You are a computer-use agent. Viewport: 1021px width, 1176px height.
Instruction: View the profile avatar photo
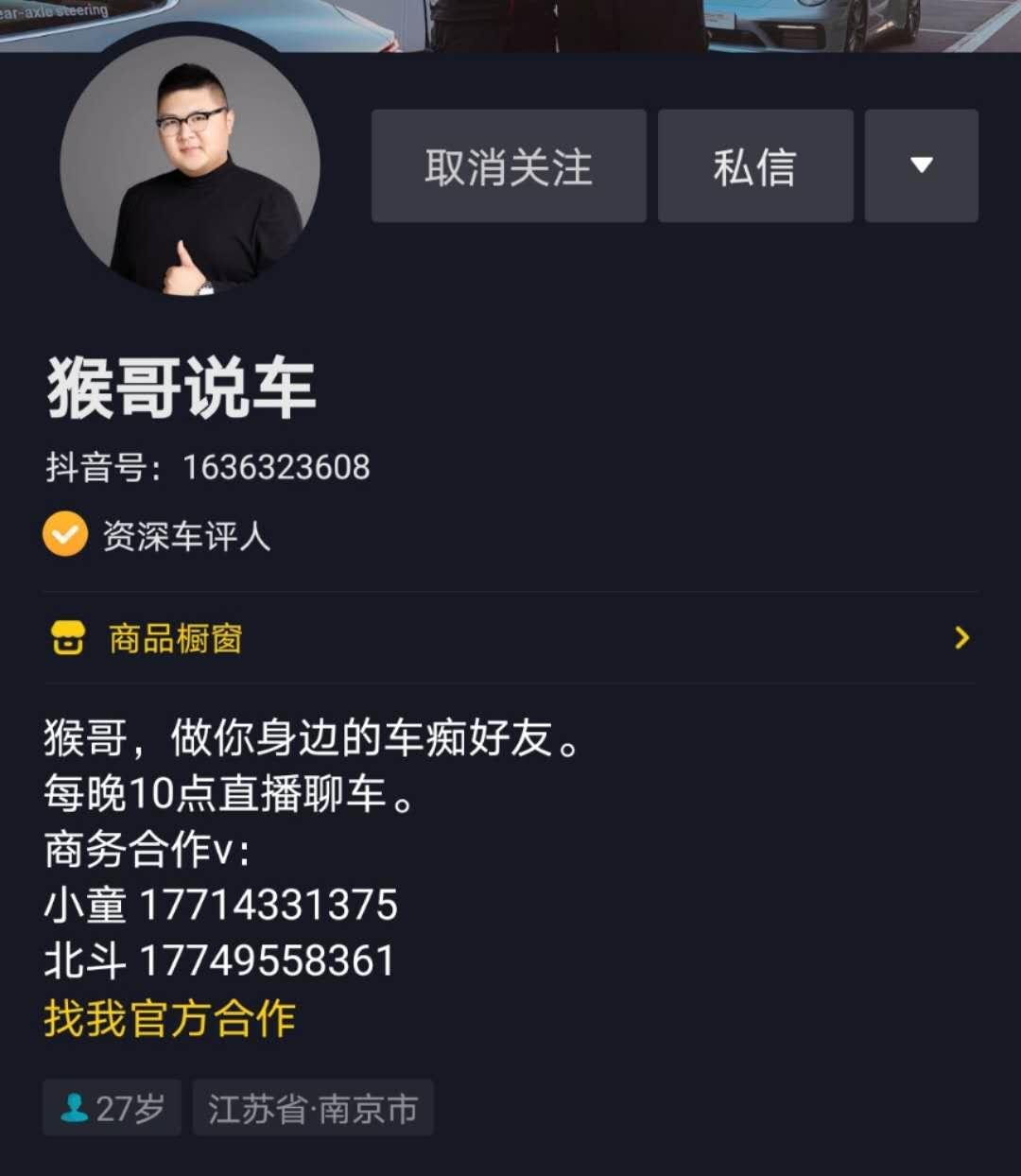(x=190, y=166)
